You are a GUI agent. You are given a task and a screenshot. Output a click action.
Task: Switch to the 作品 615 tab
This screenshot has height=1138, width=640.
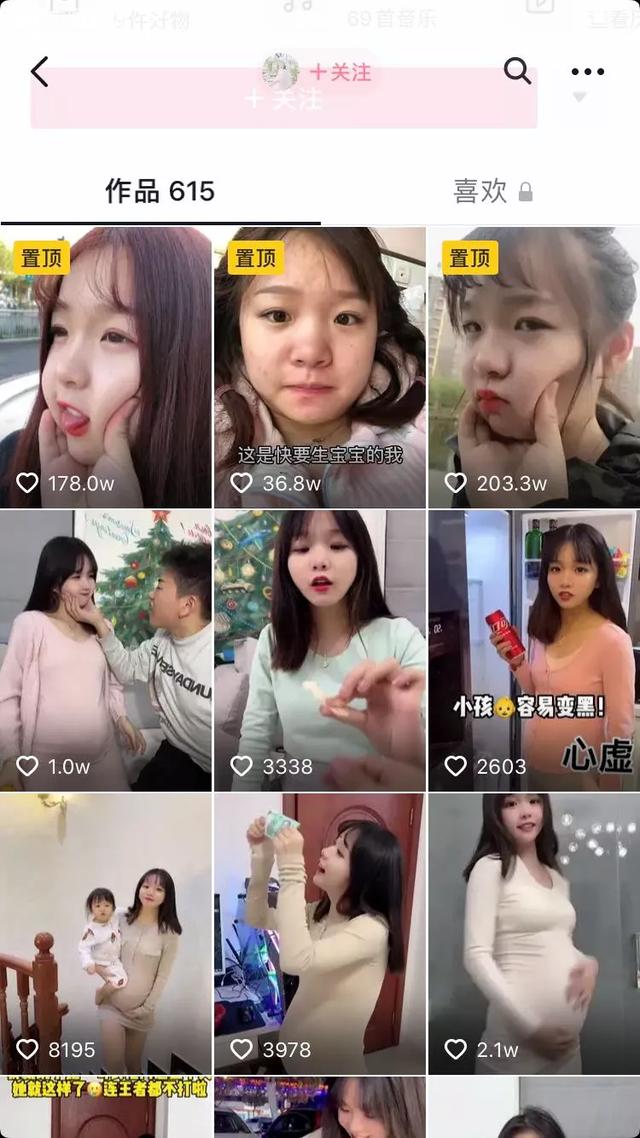160,191
